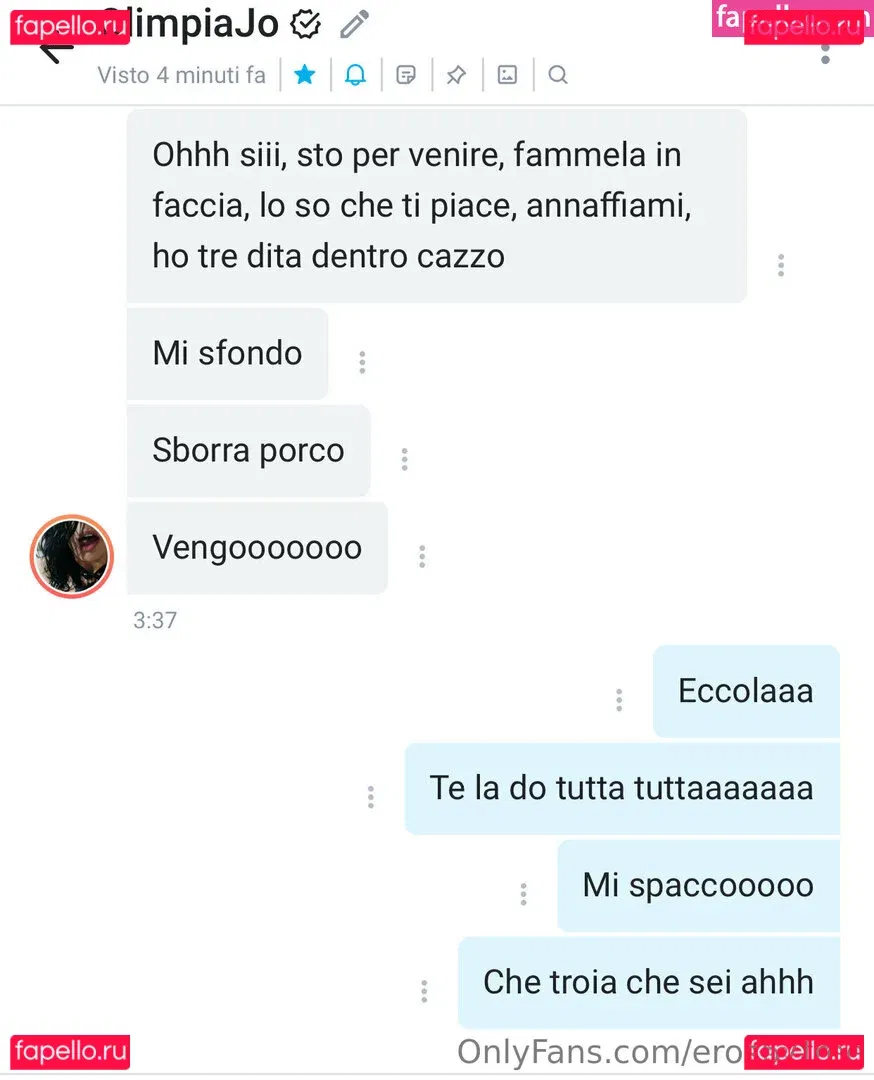
Task: Toggle the star favorite icon
Action: 305,75
